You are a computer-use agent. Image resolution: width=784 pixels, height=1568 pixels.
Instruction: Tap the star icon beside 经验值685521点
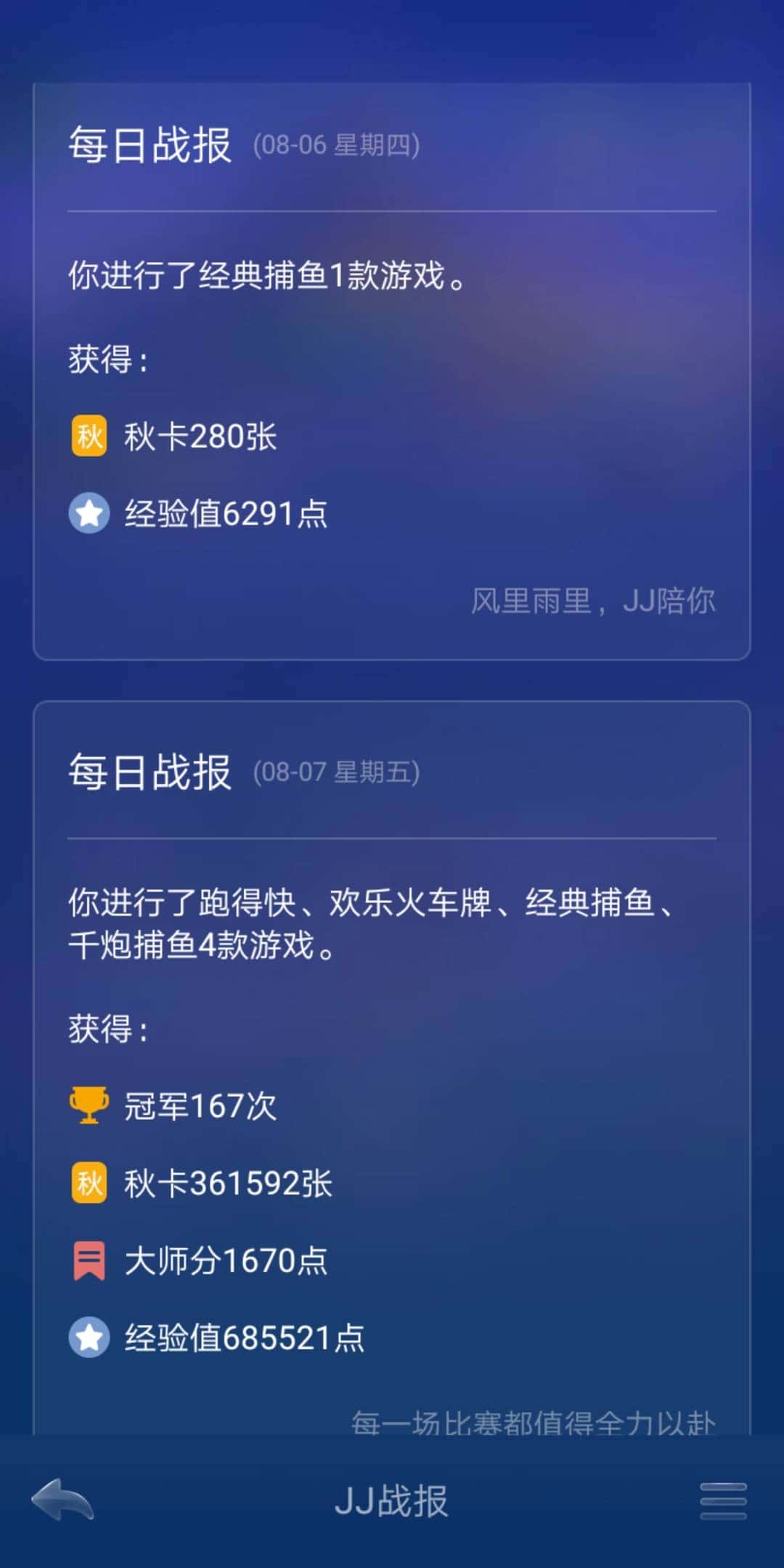(87, 1339)
